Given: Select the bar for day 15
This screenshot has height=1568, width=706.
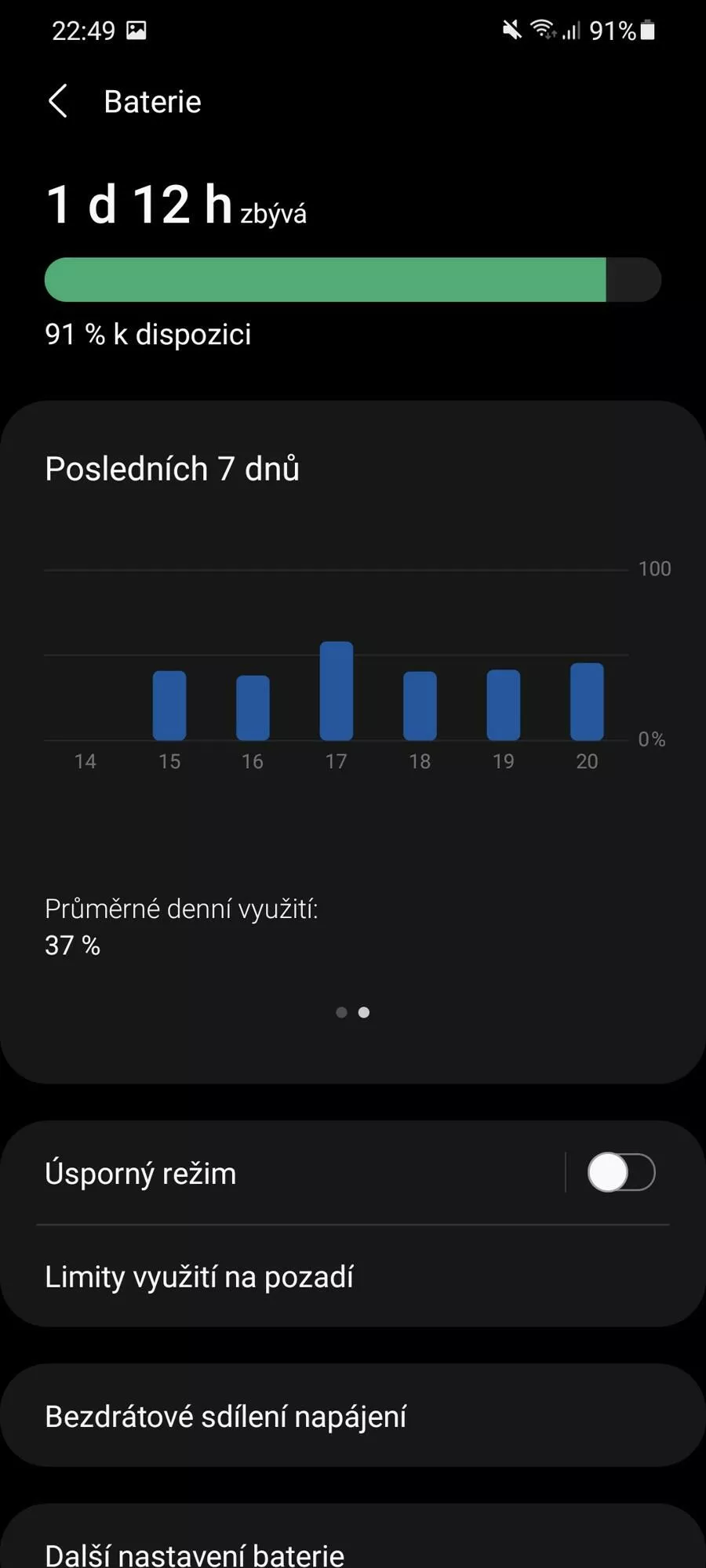Looking at the screenshot, I should point(169,706).
